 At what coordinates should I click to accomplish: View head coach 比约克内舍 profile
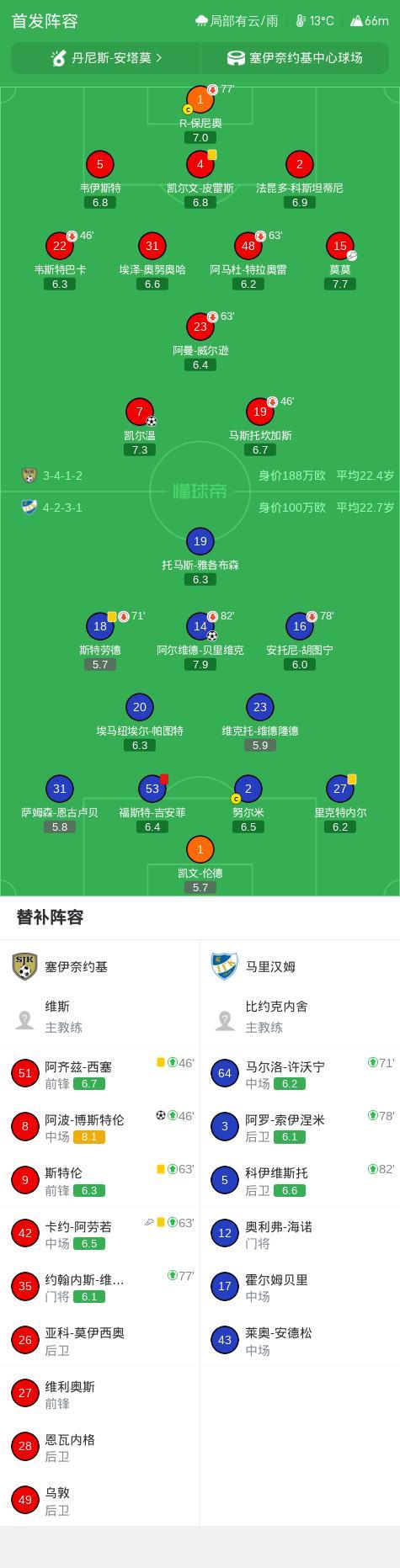point(301,1017)
